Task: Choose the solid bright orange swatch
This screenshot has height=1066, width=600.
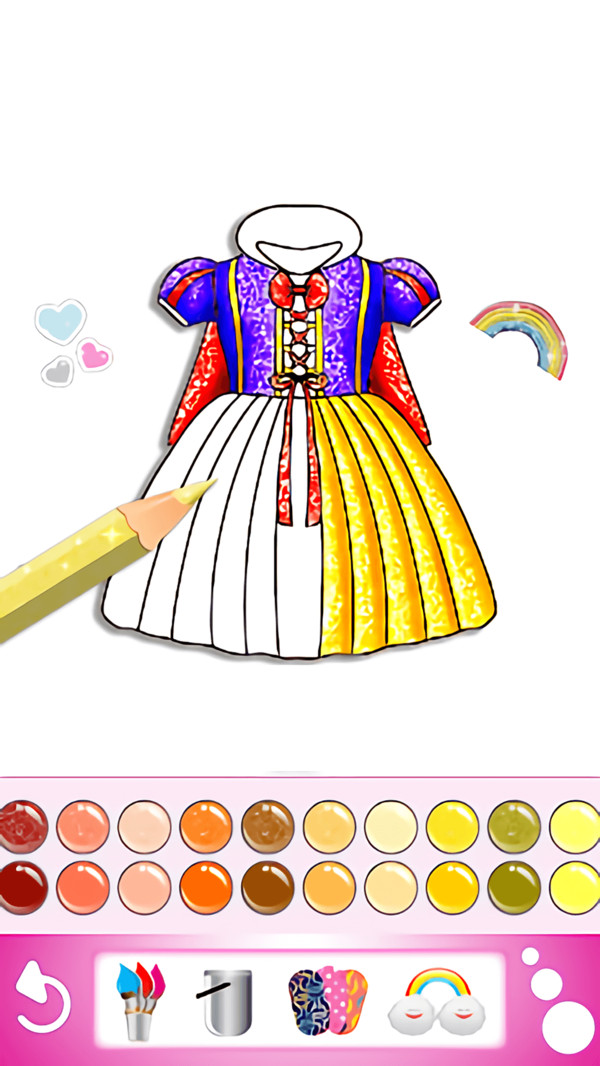Action: [206, 887]
